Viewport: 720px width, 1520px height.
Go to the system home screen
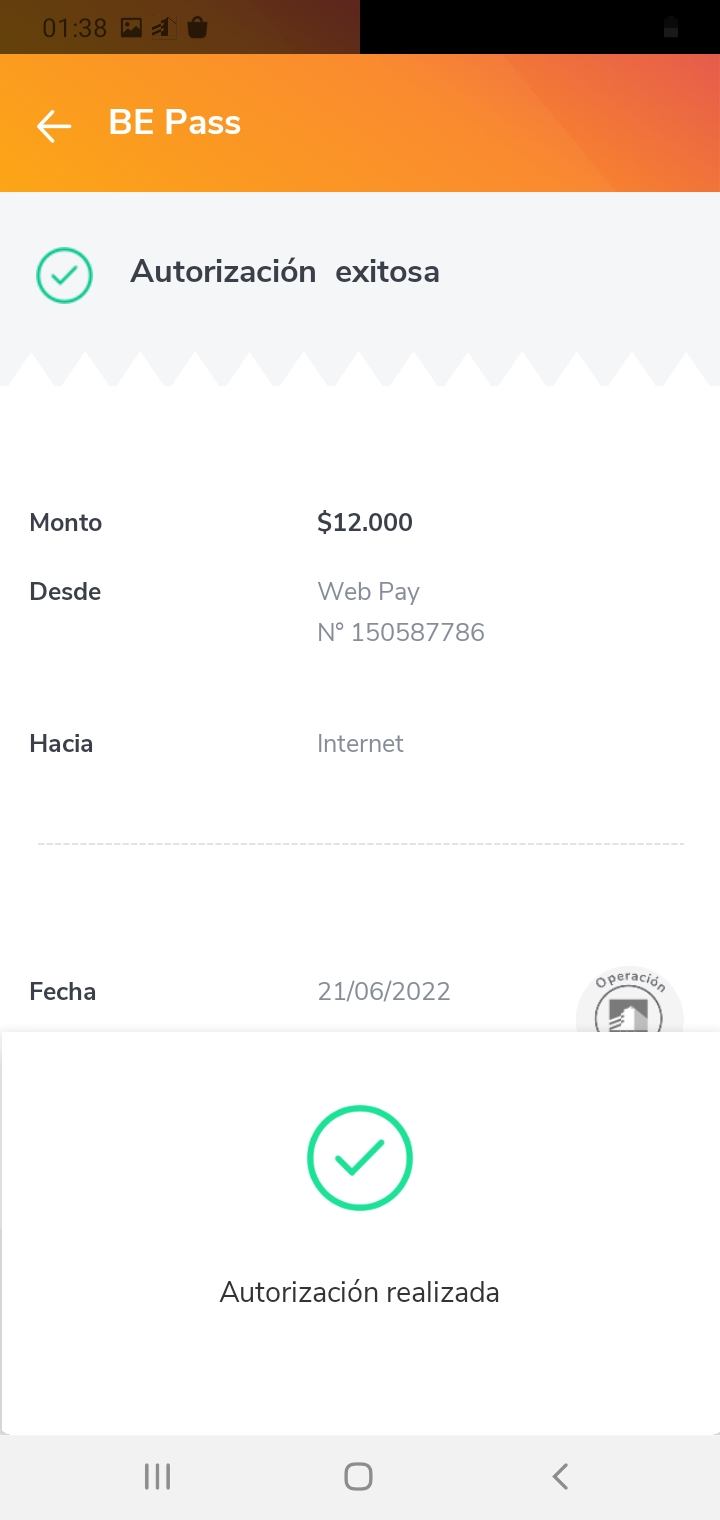358,1476
